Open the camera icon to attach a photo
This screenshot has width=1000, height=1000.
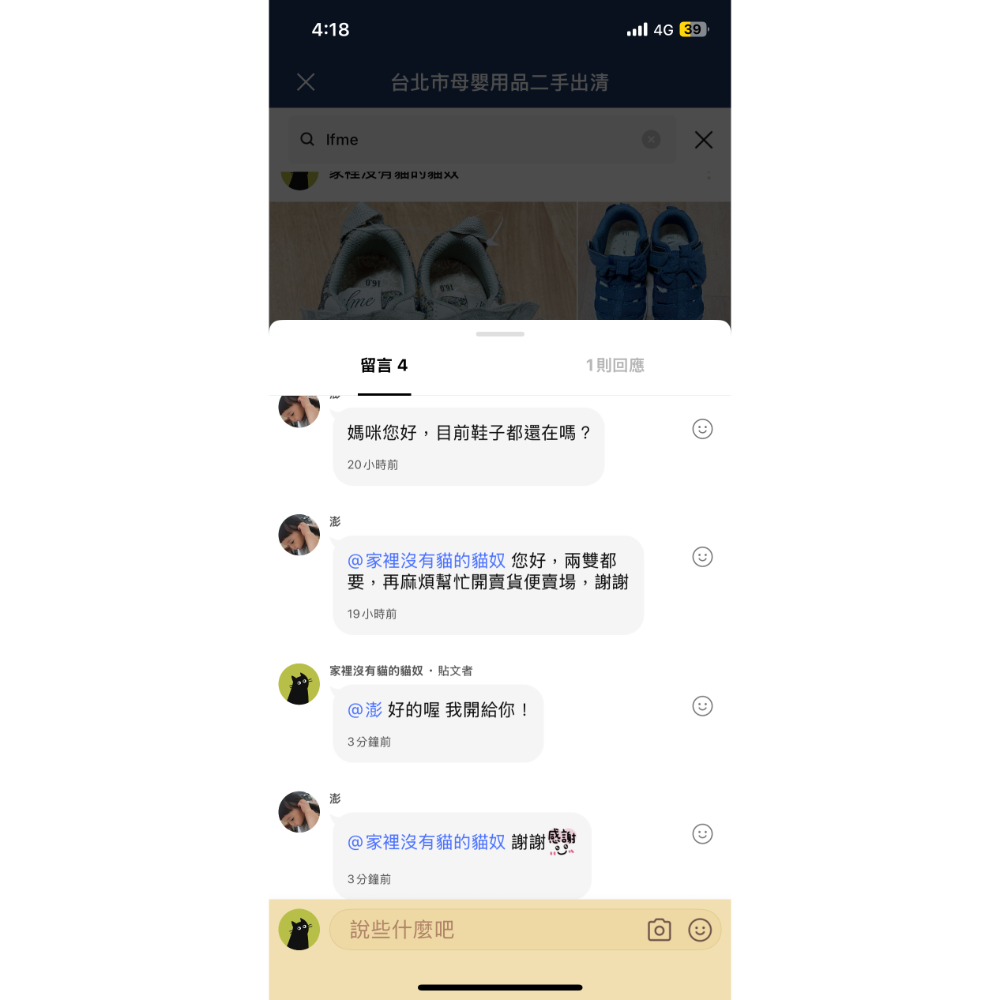point(659,930)
